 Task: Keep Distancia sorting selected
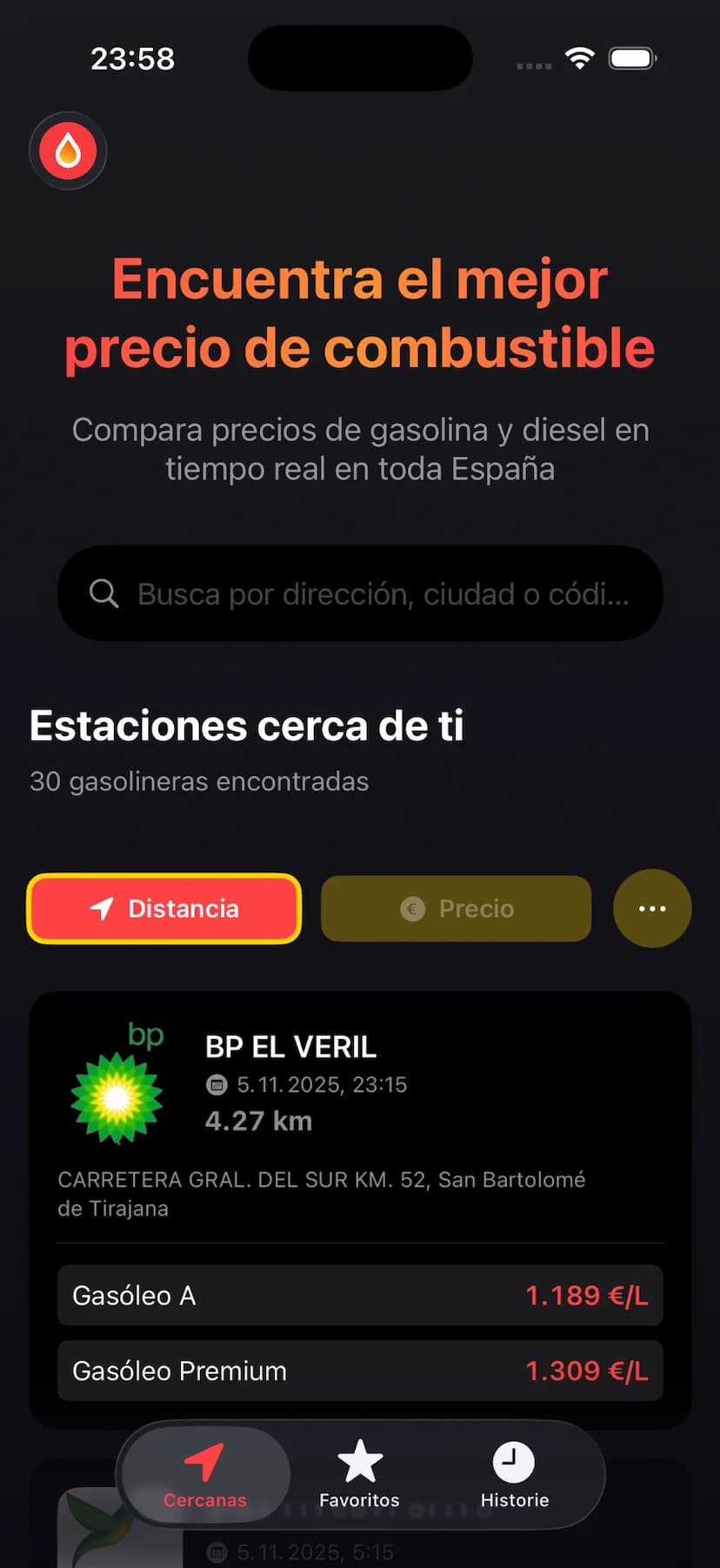coord(163,908)
